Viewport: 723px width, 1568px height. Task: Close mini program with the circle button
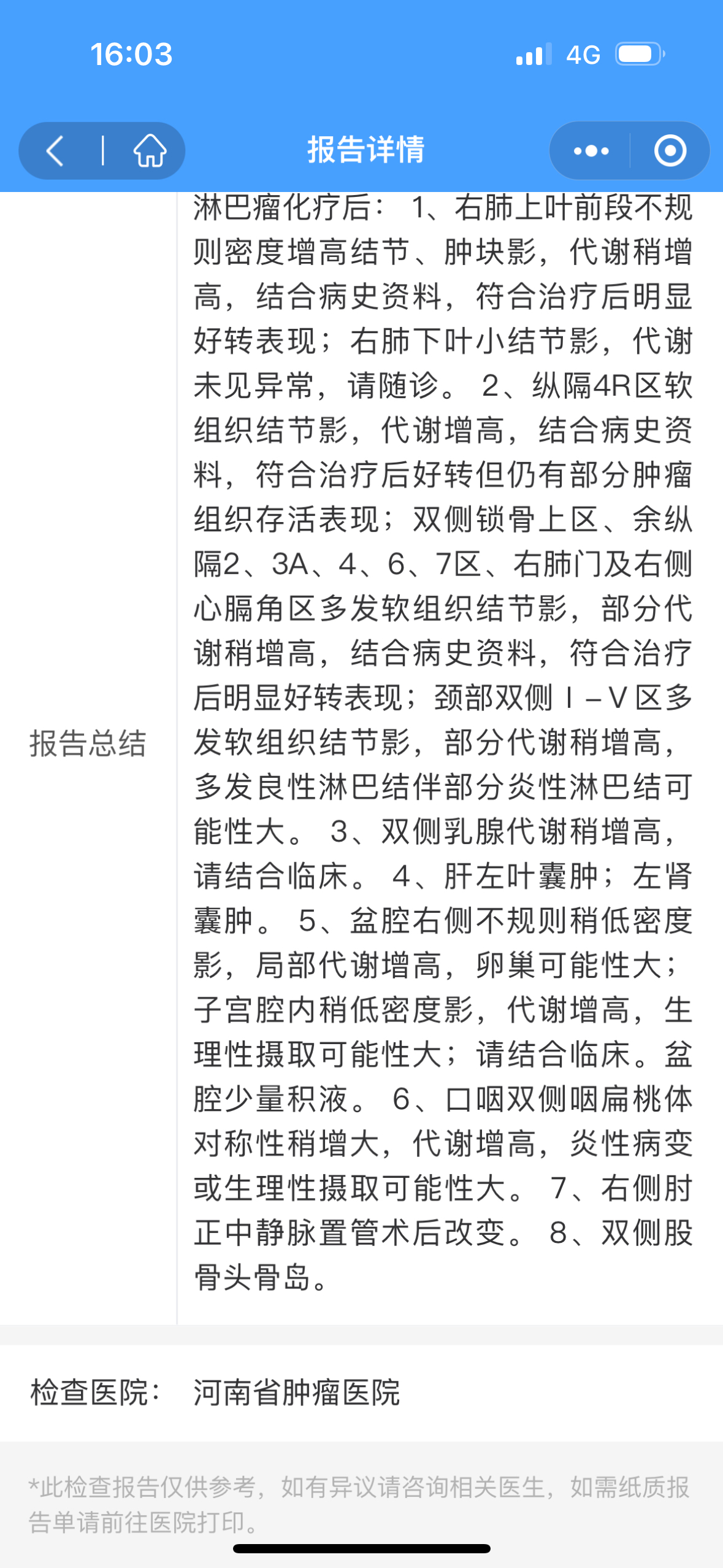(670, 151)
